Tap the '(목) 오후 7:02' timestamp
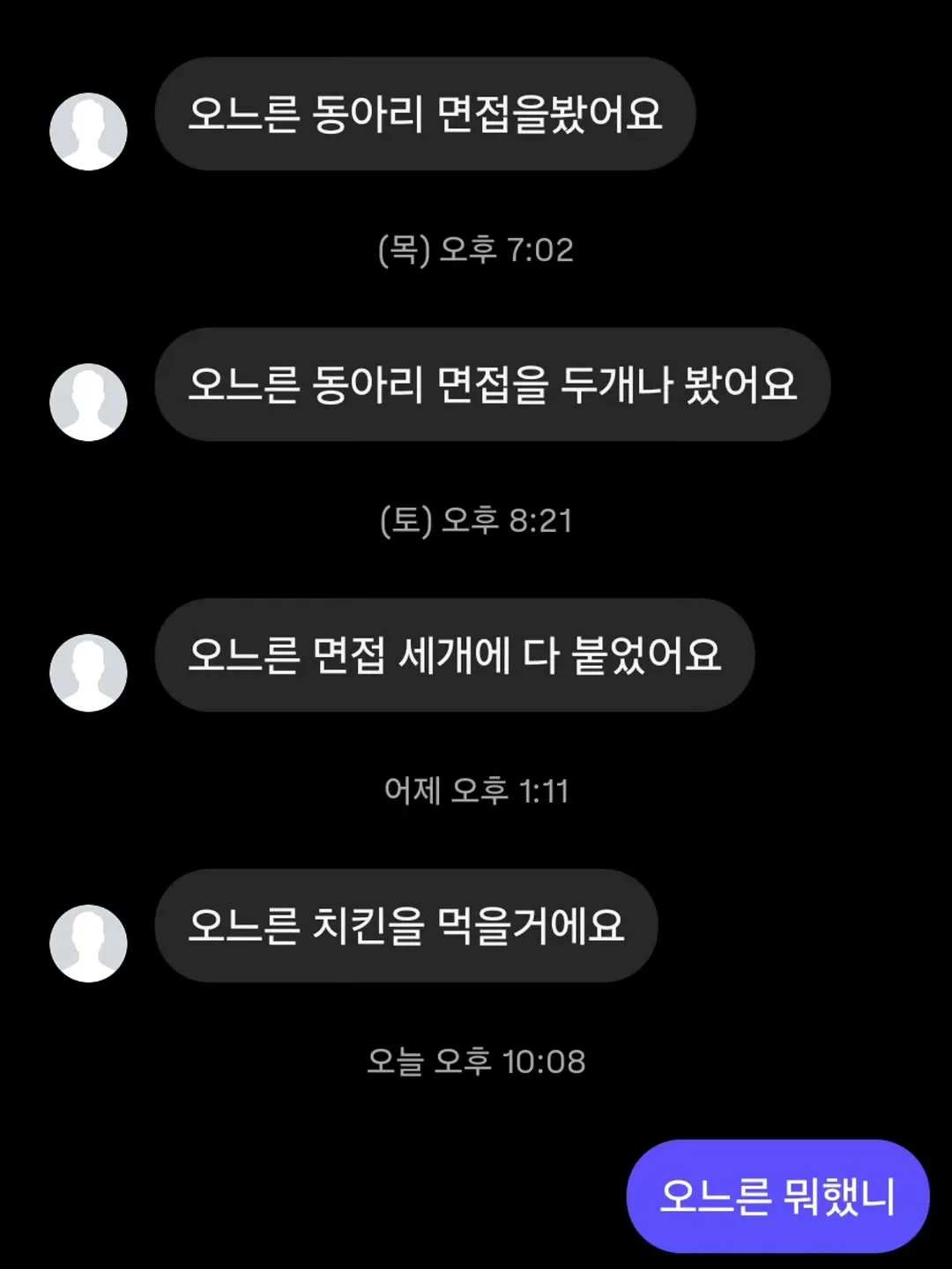Viewport: 952px width, 1269px height. click(x=474, y=250)
